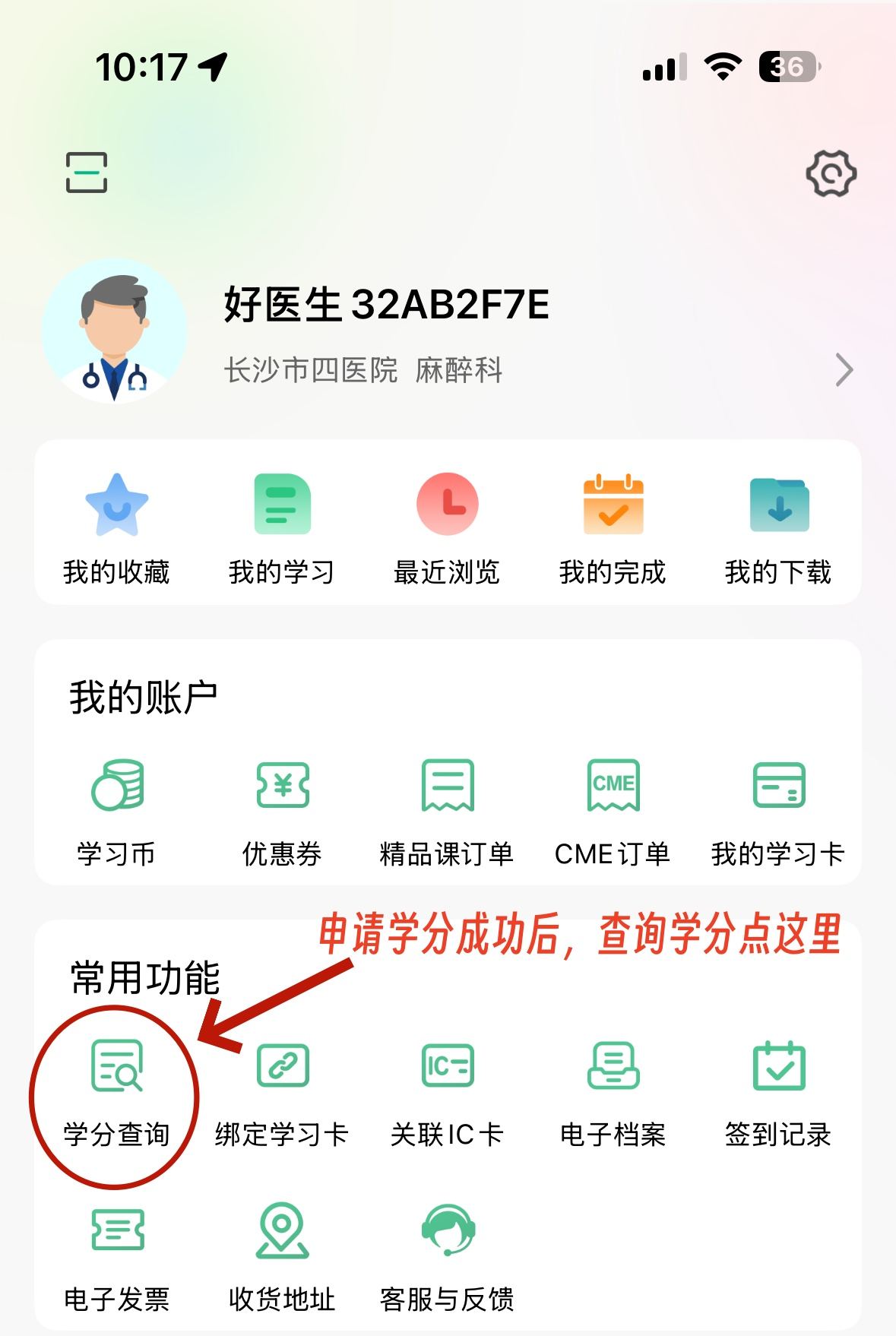The width and height of the screenshot is (896, 1336).
Task: Open 优惠券 coupons
Action: pos(282,811)
